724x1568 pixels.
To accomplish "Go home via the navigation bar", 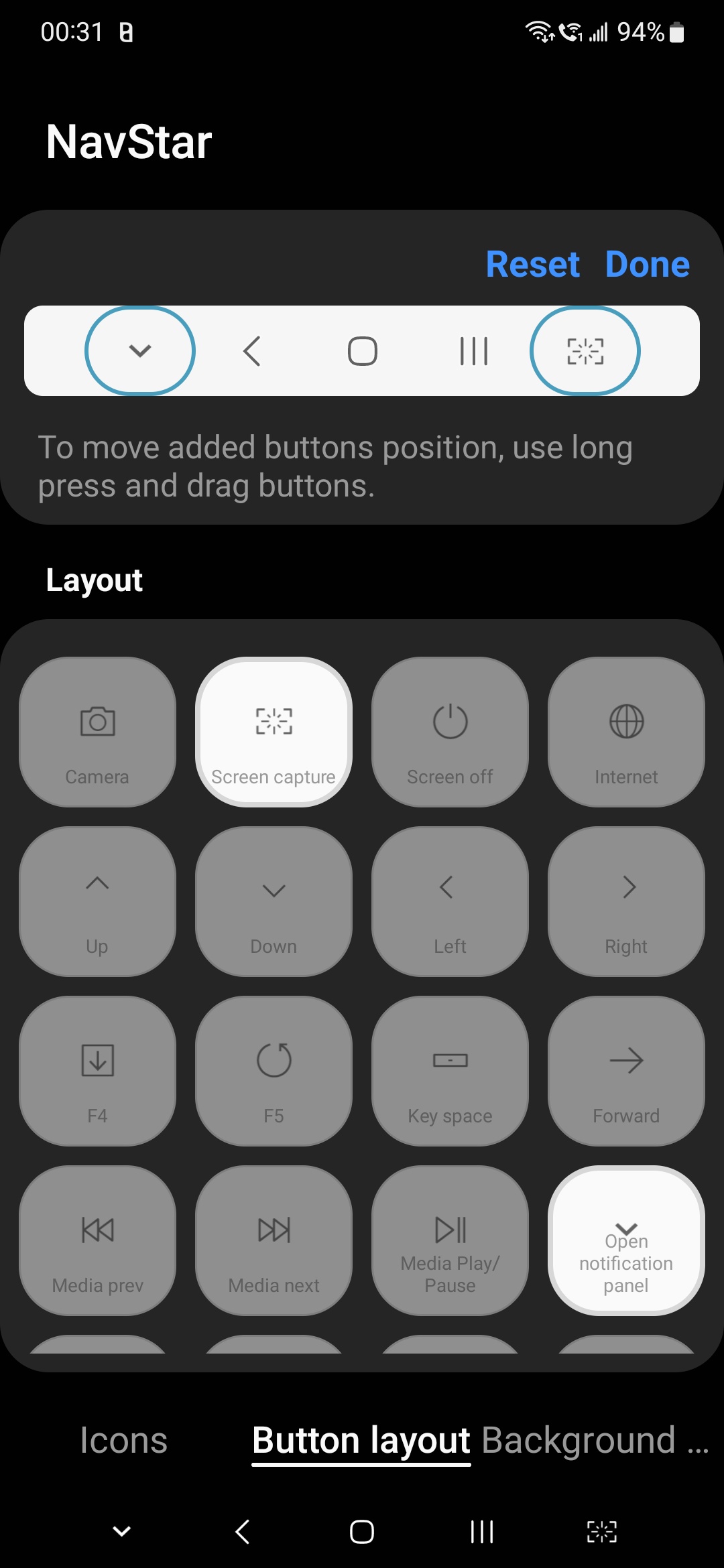I will coord(362,1532).
